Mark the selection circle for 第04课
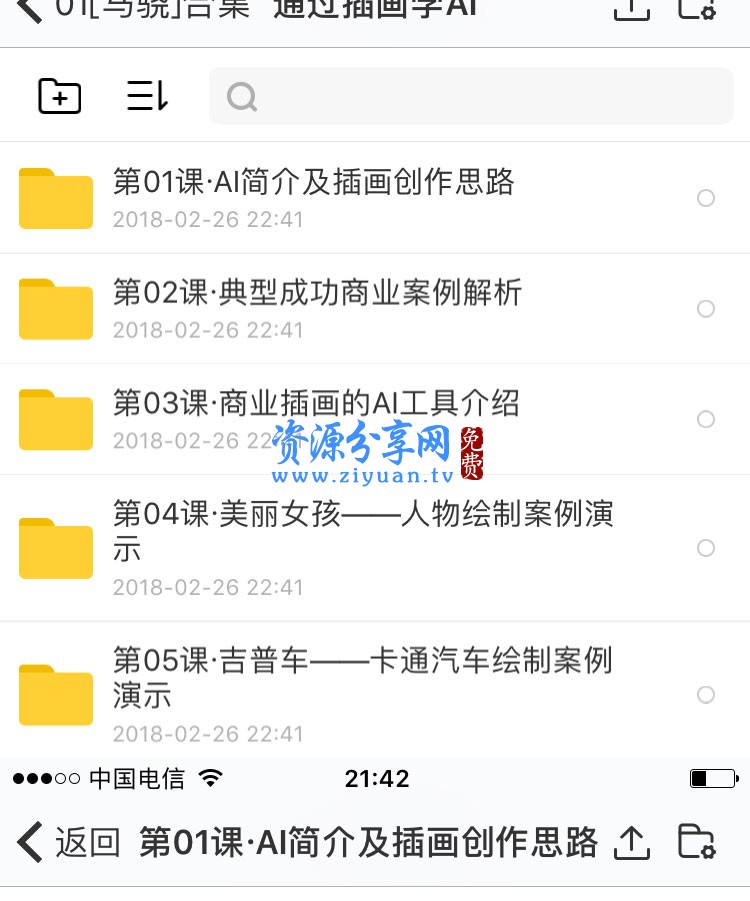 tap(706, 548)
